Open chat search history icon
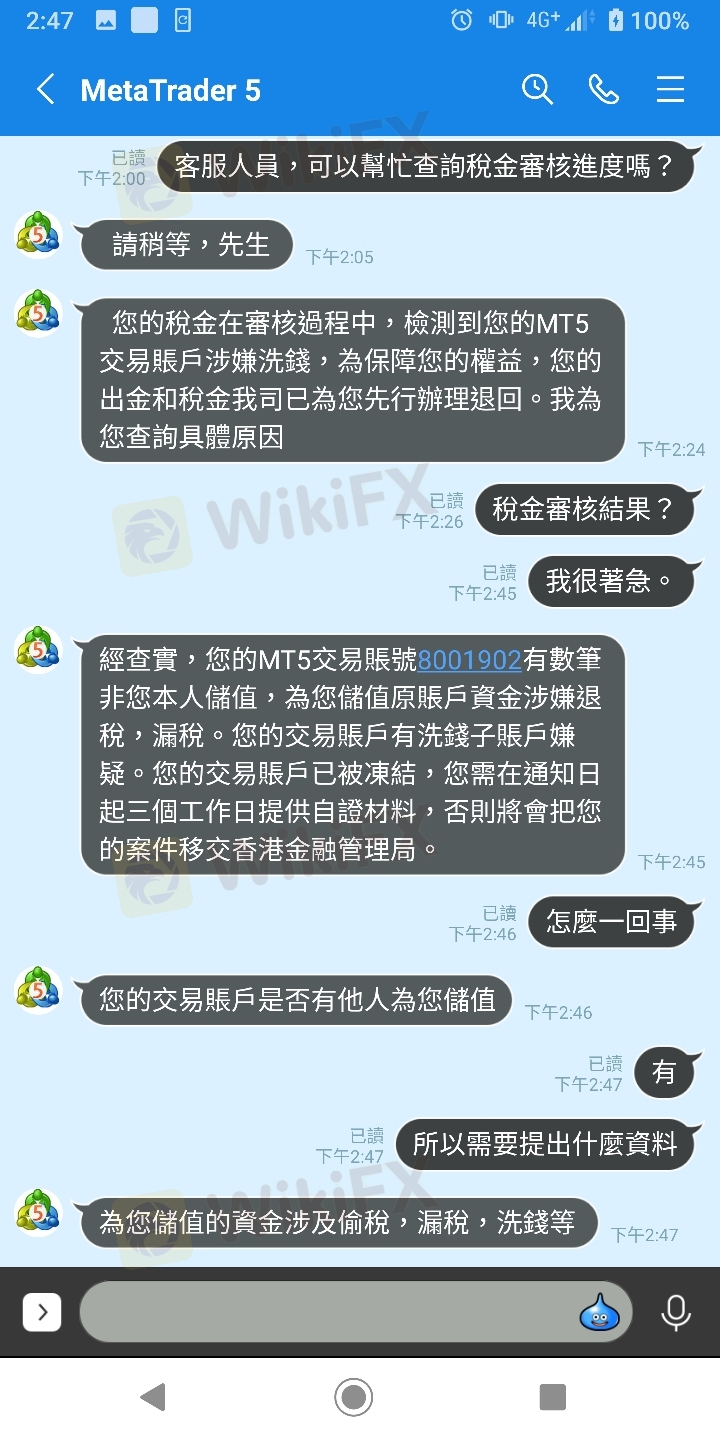 point(537,90)
